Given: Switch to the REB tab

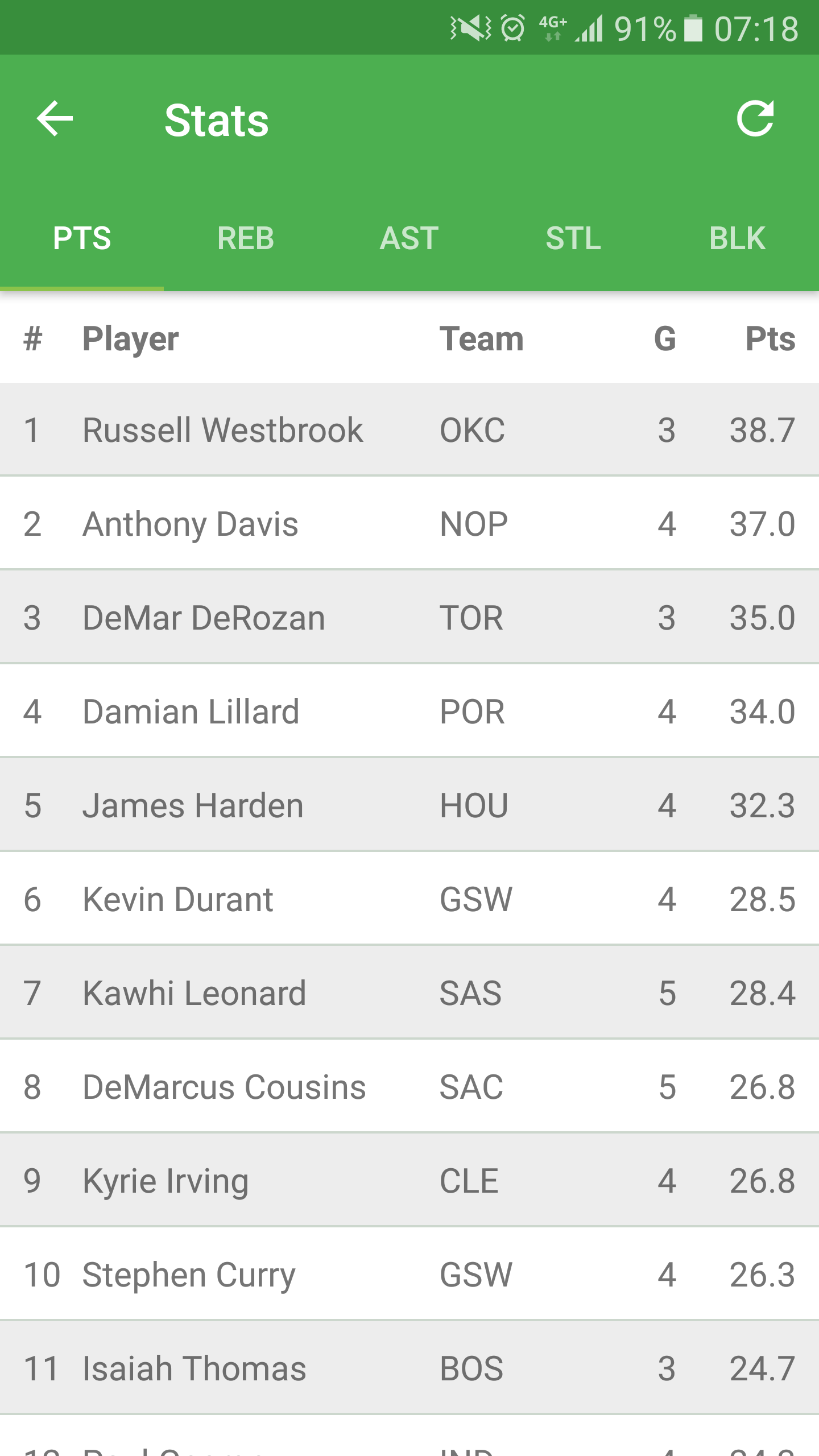Looking at the screenshot, I should (x=246, y=238).
